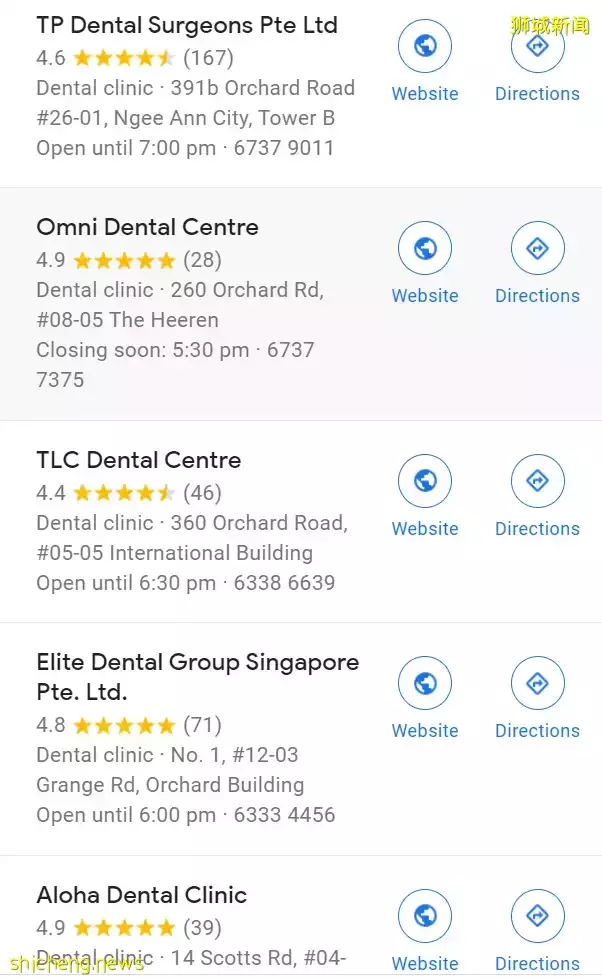
Task: Visit the Omni Dental Centre website
Action: coord(425,249)
